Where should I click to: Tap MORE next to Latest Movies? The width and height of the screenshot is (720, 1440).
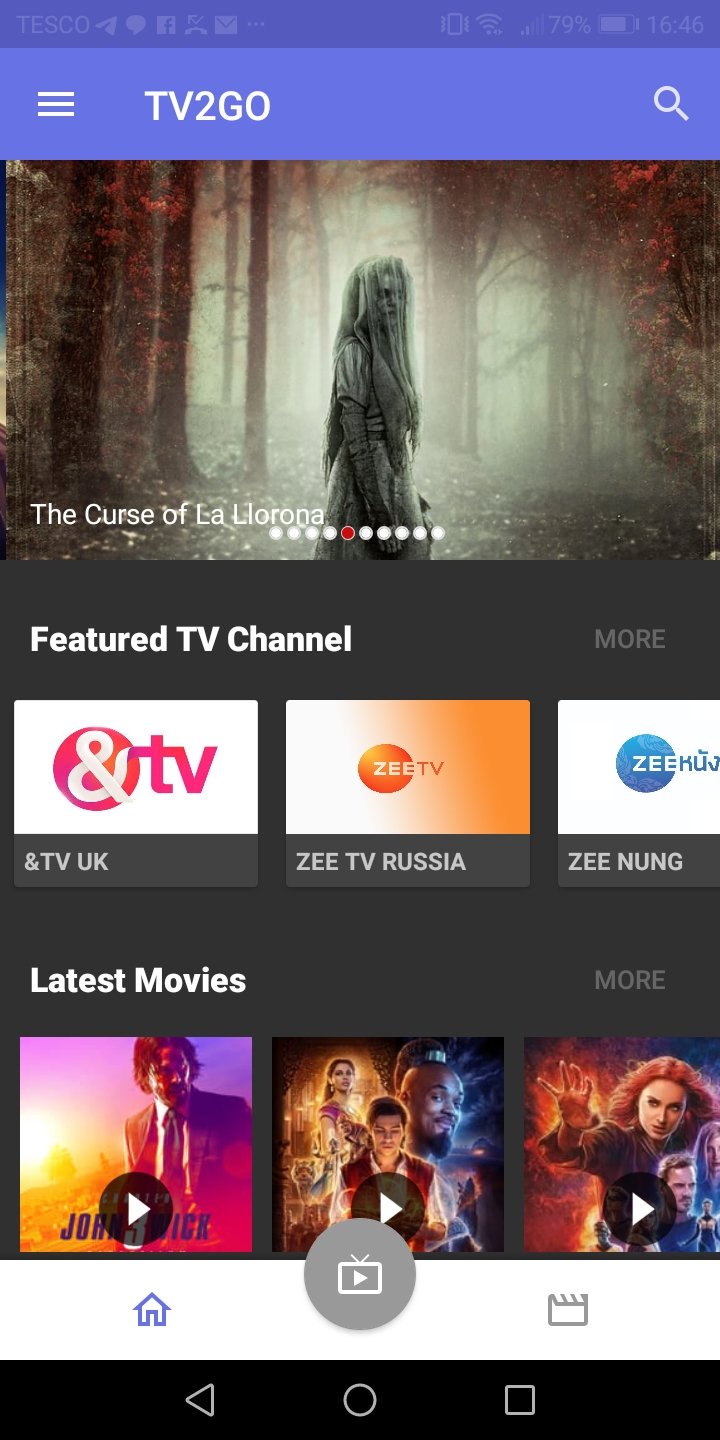[x=629, y=980]
